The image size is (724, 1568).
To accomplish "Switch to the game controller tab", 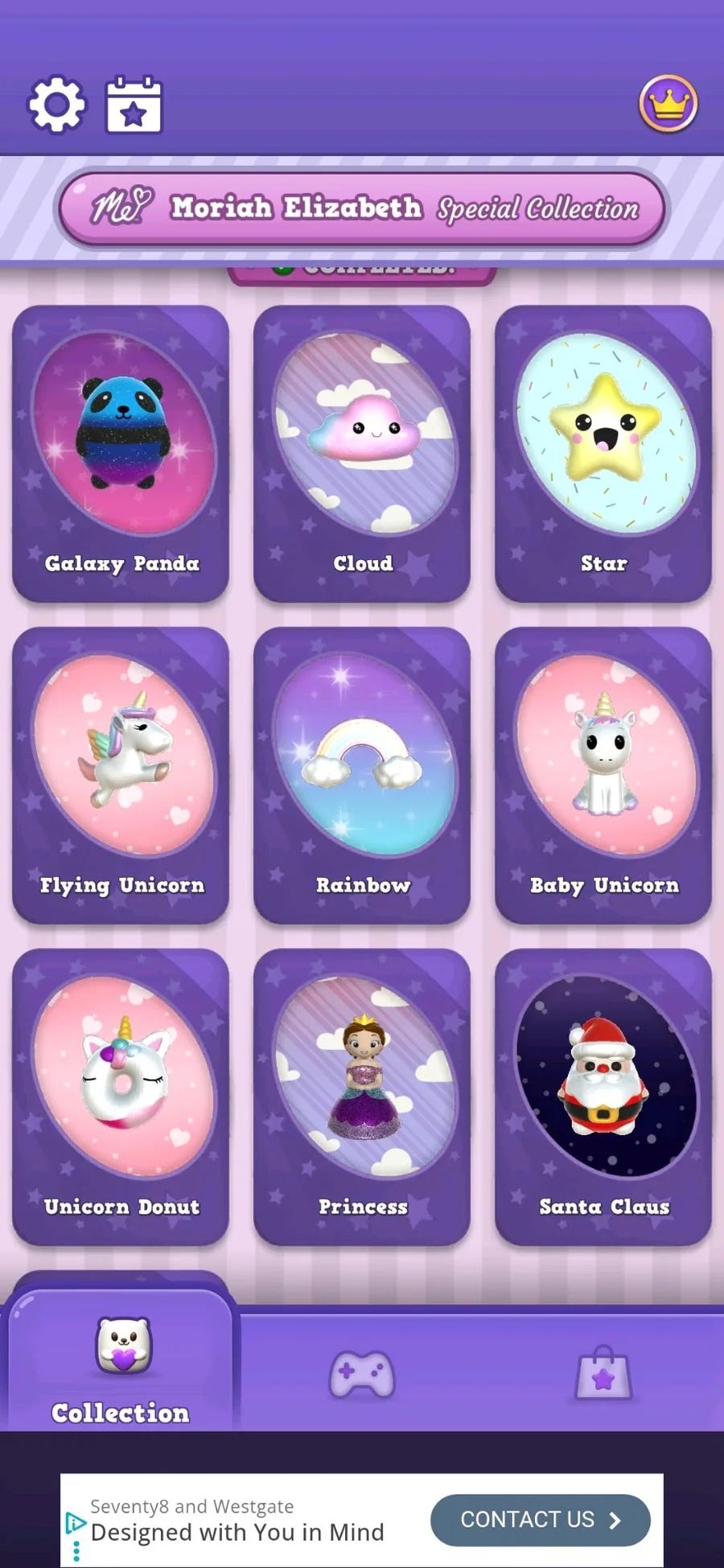I will click(x=362, y=1374).
